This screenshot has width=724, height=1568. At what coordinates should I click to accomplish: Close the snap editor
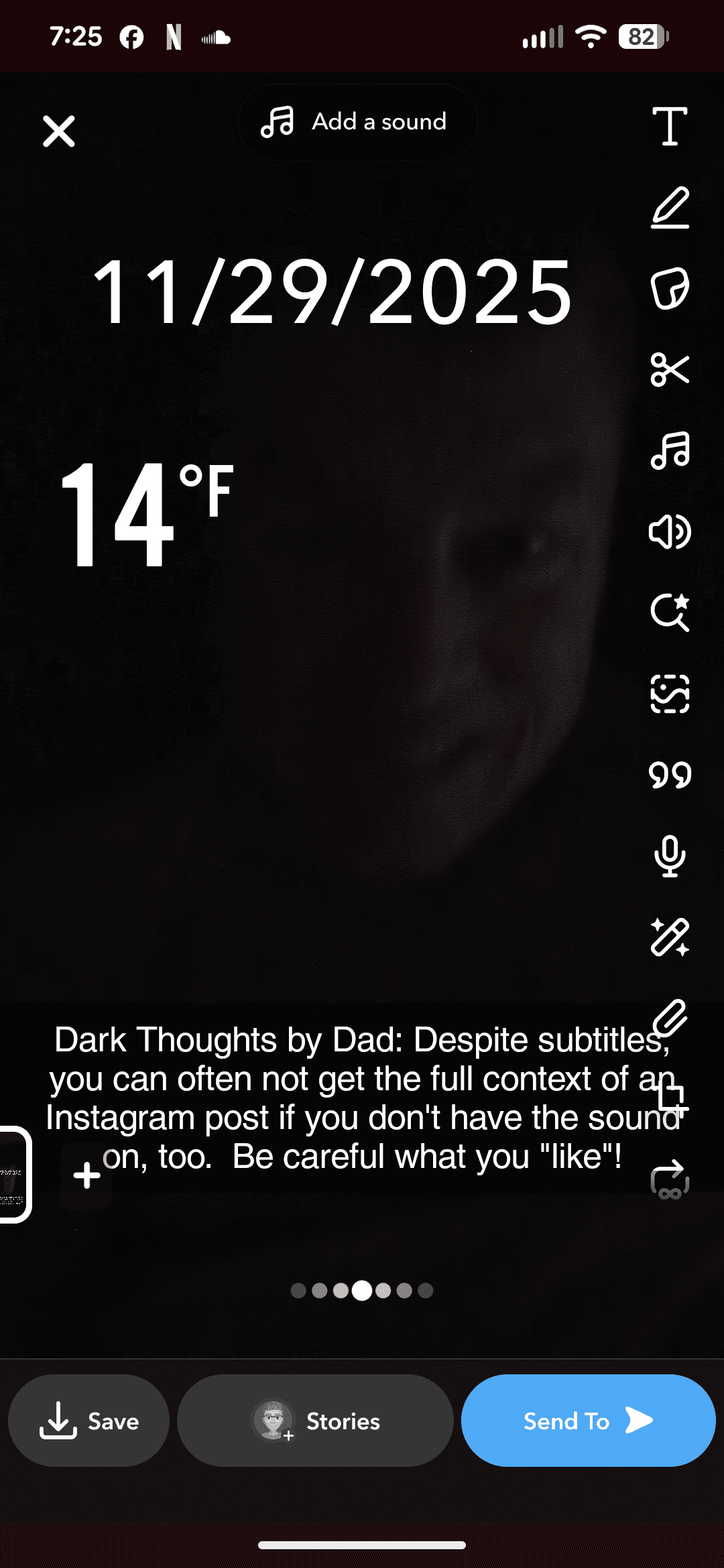tap(58, 130)
